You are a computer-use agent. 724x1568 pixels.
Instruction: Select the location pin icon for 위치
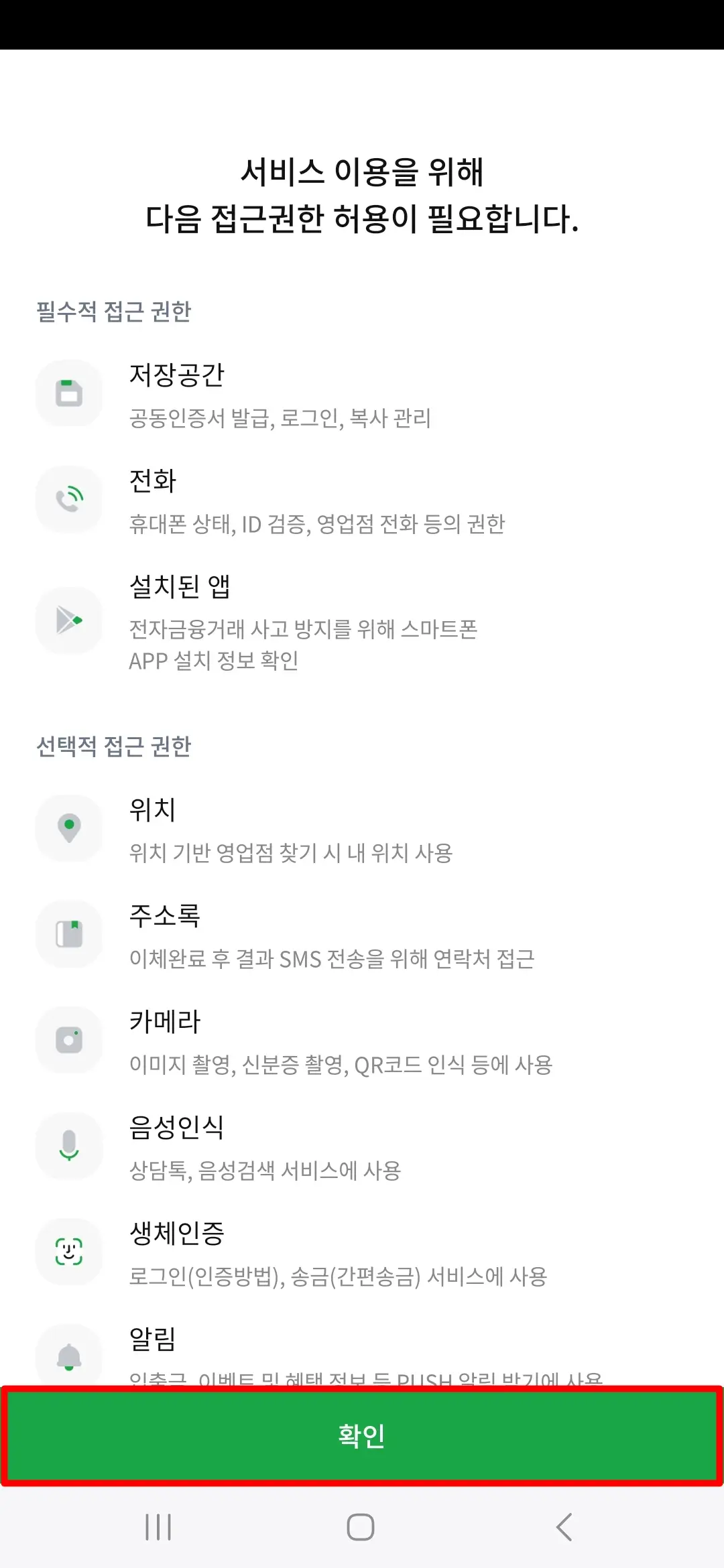click(69, 828)
